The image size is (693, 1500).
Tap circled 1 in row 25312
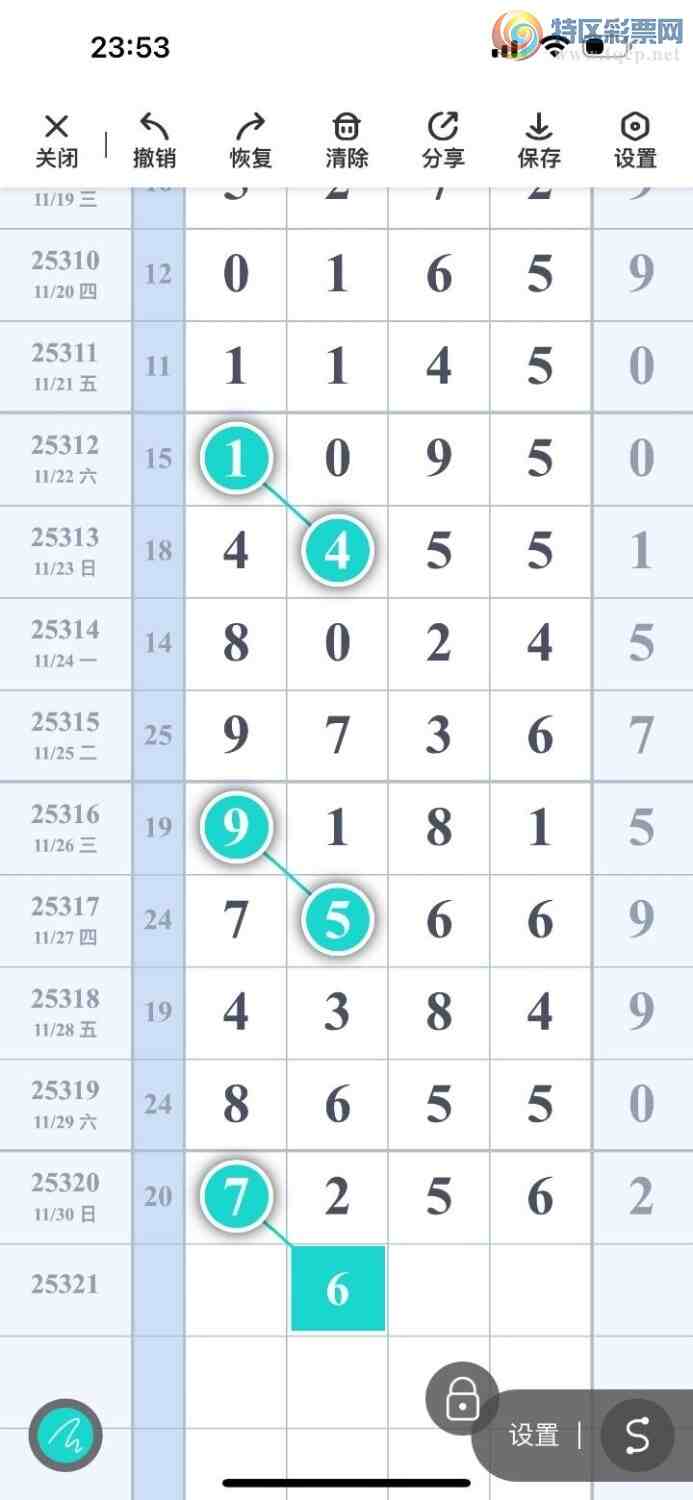pyautogui.click(x=237, y=459)
